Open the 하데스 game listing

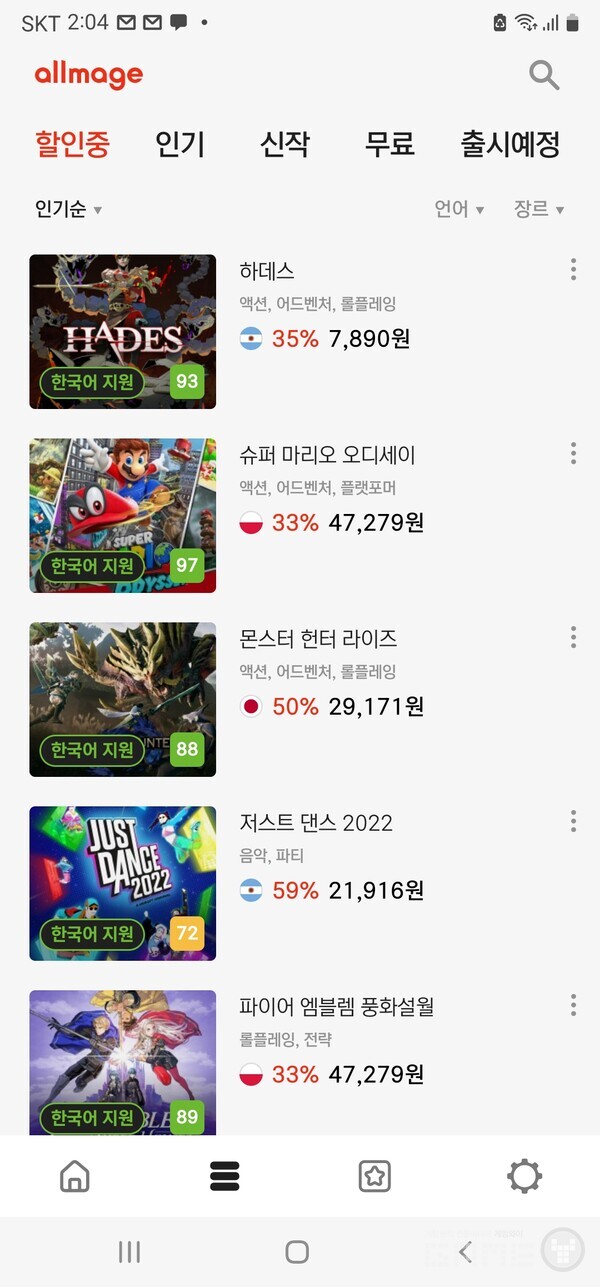267,271
